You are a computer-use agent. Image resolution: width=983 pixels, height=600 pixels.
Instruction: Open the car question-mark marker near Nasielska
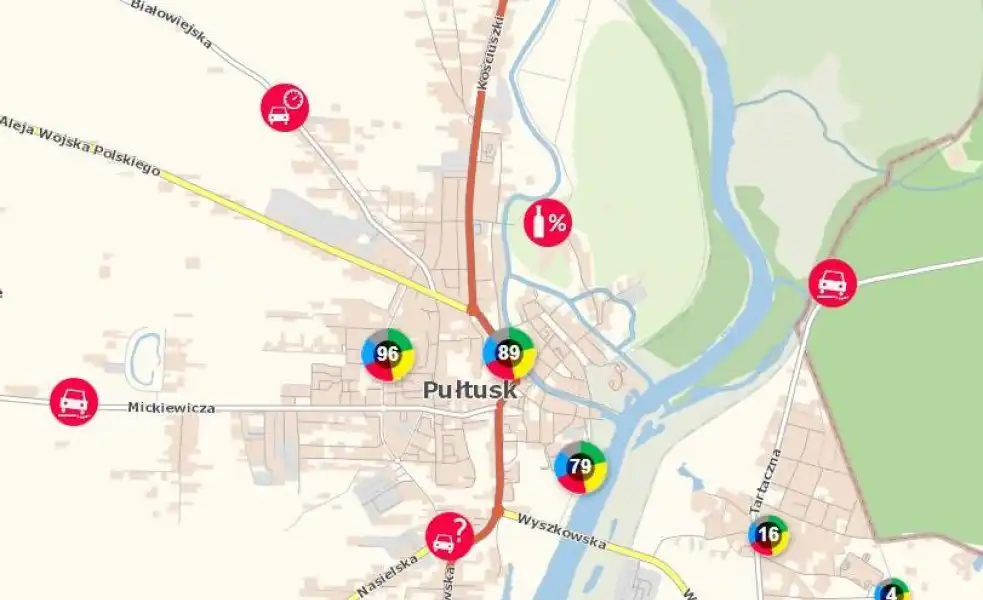tap(450, 536)
